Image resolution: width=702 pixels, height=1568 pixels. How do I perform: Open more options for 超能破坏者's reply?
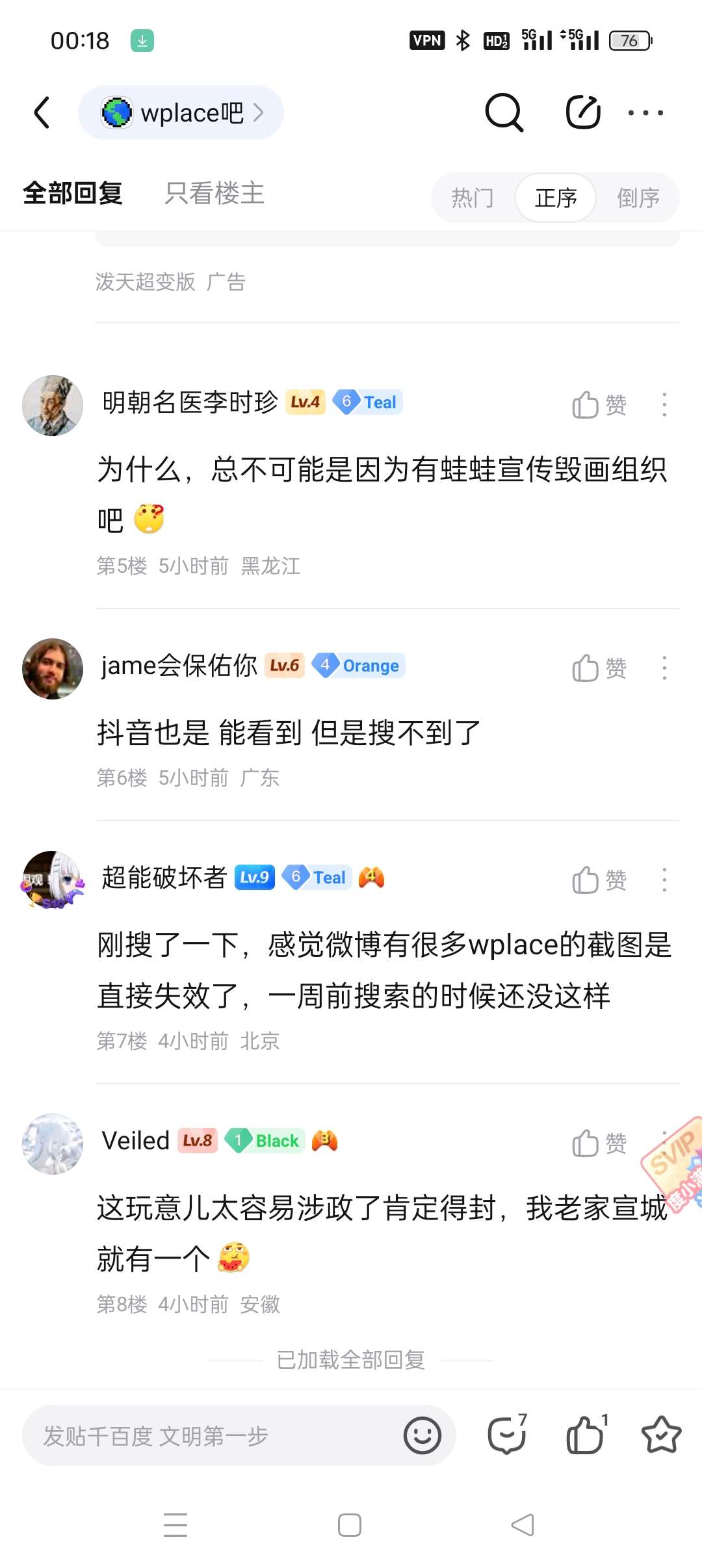pos(664,880)
